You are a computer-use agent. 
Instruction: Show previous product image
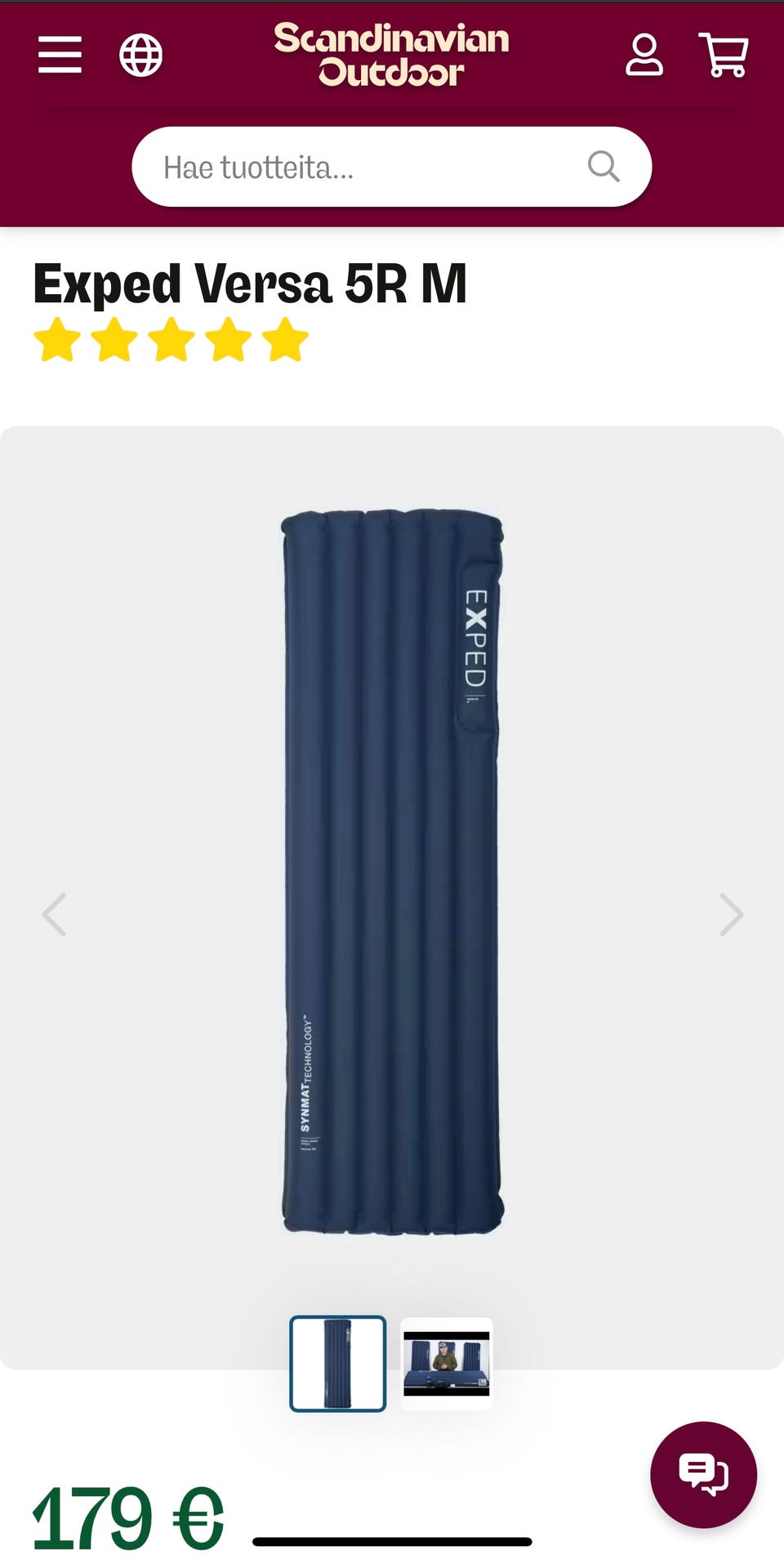[x=54, y=914]
